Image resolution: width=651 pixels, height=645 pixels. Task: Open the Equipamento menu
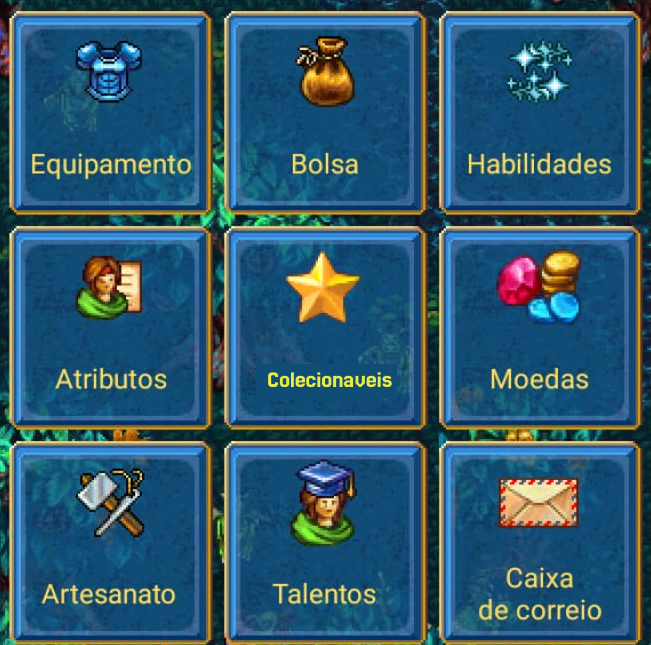pos(110,113)
